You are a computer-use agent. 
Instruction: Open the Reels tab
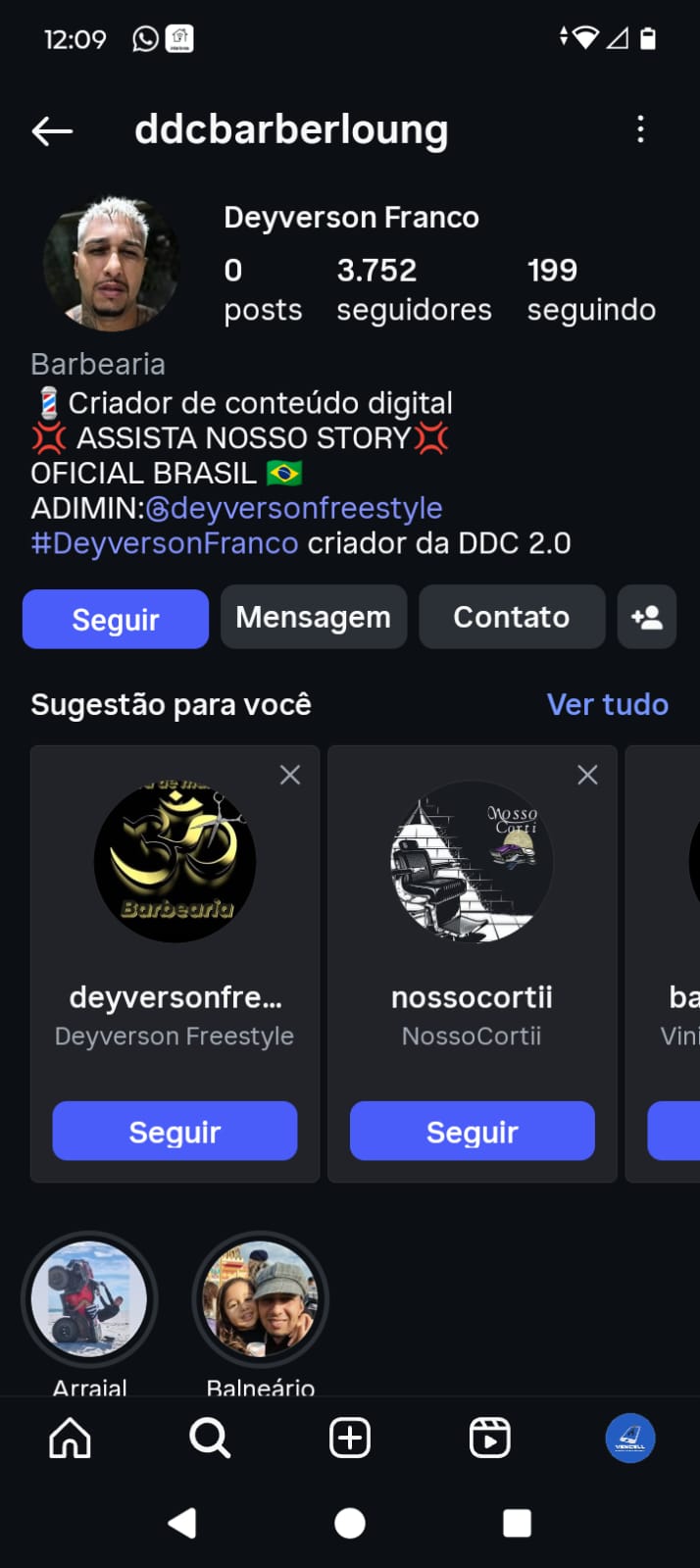coord(489,1439)
